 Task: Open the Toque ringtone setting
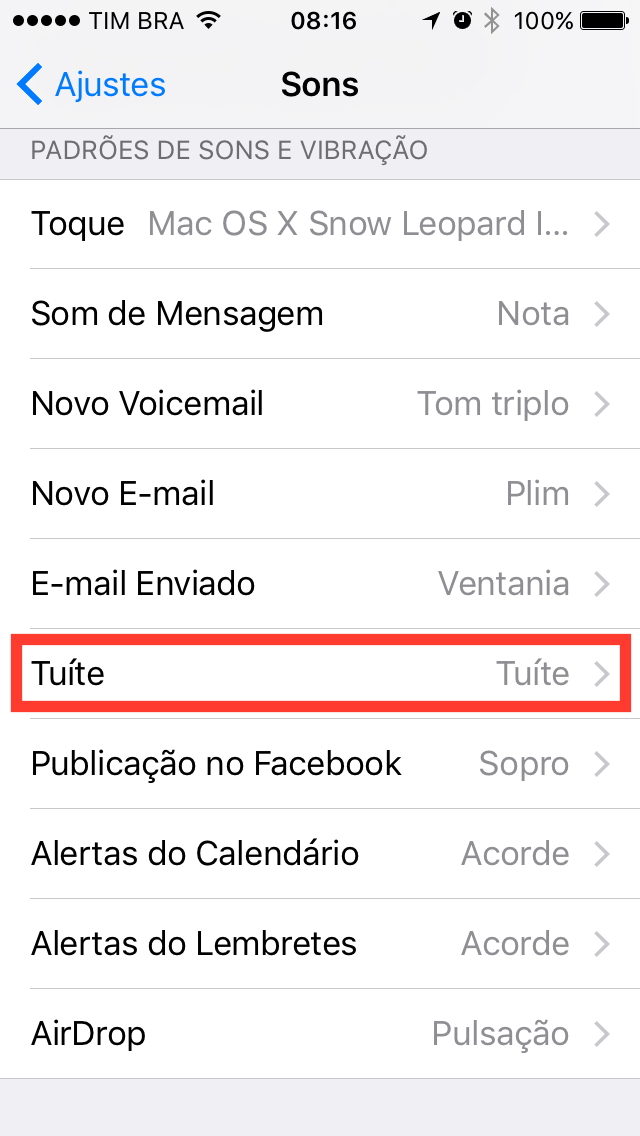click(x=320, y=224)
